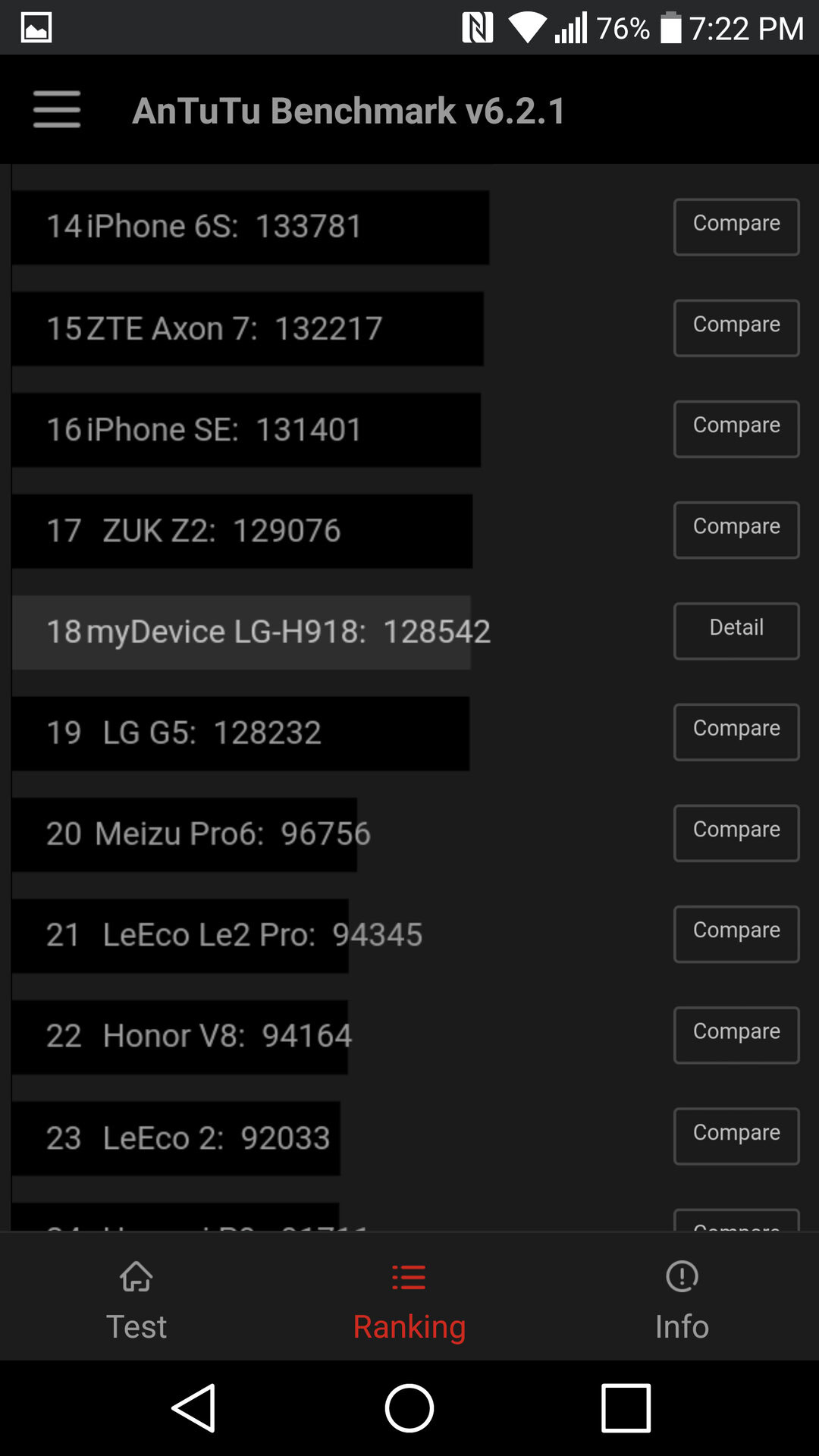Go to the home screen
Screen dimensions: 819x1456
tap(409, 1407)
